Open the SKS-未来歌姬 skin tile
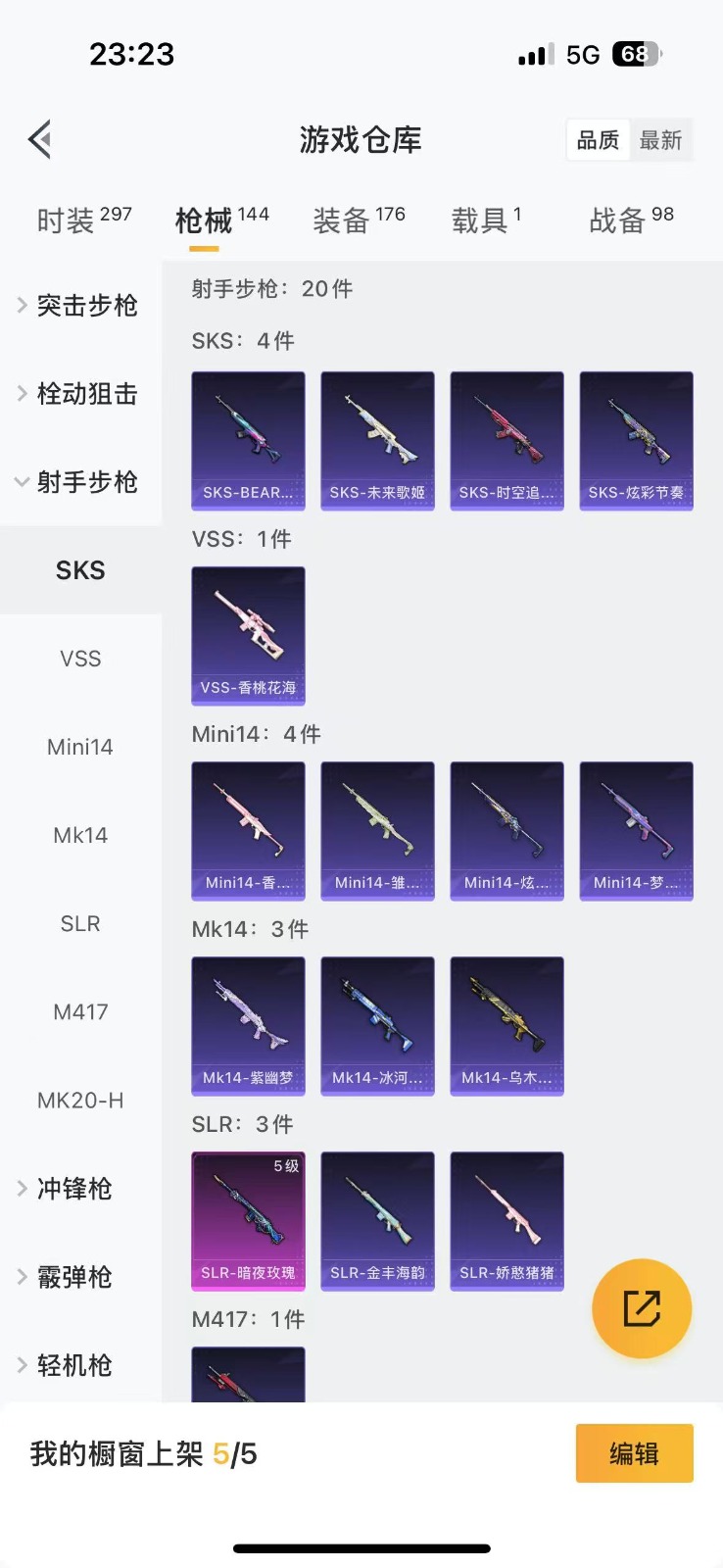Image resolution: width=723 pixels, height=1568 pixels. [x=377, y=440]
